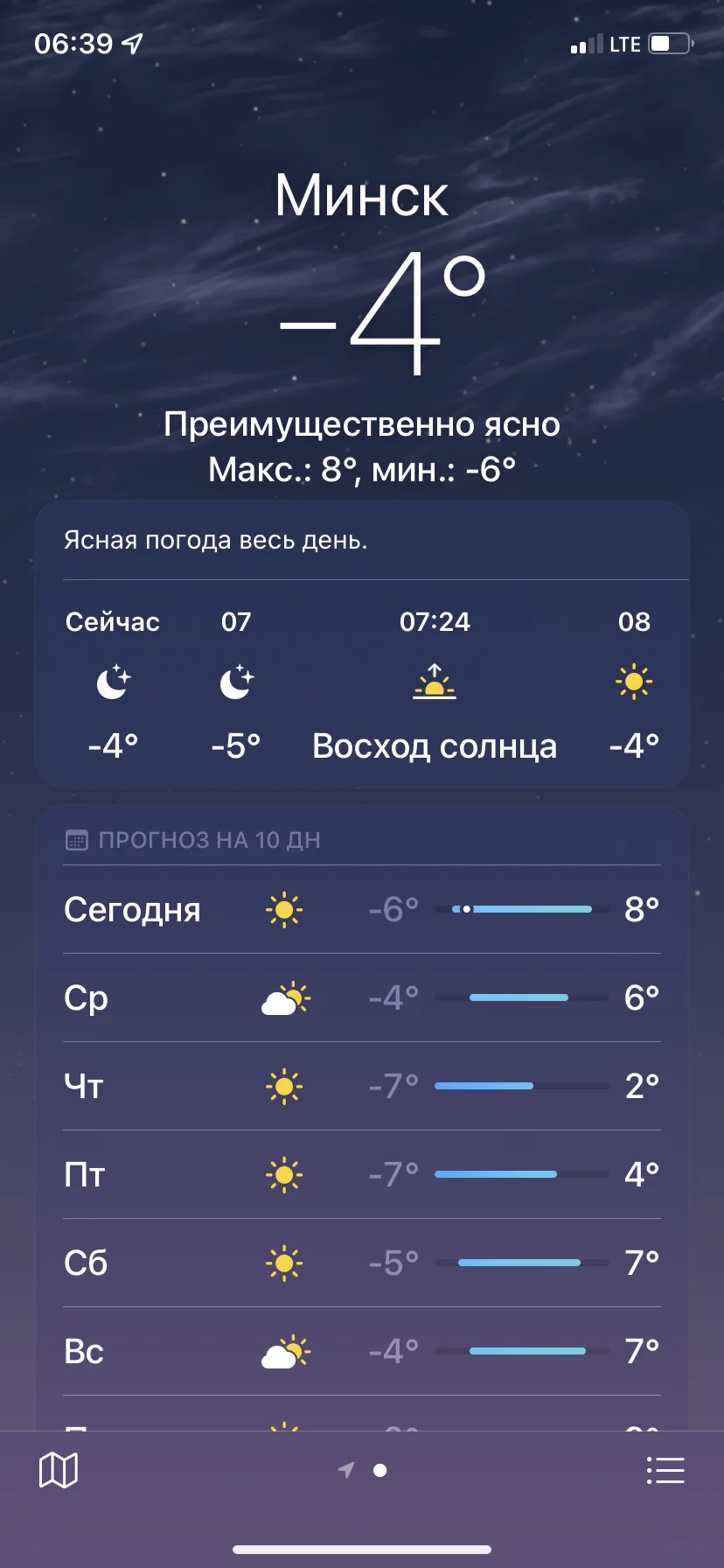The image size is (724, 1568).
Task: Open the Сегодня daily forecast row
Action: click(x=362, y=909)
